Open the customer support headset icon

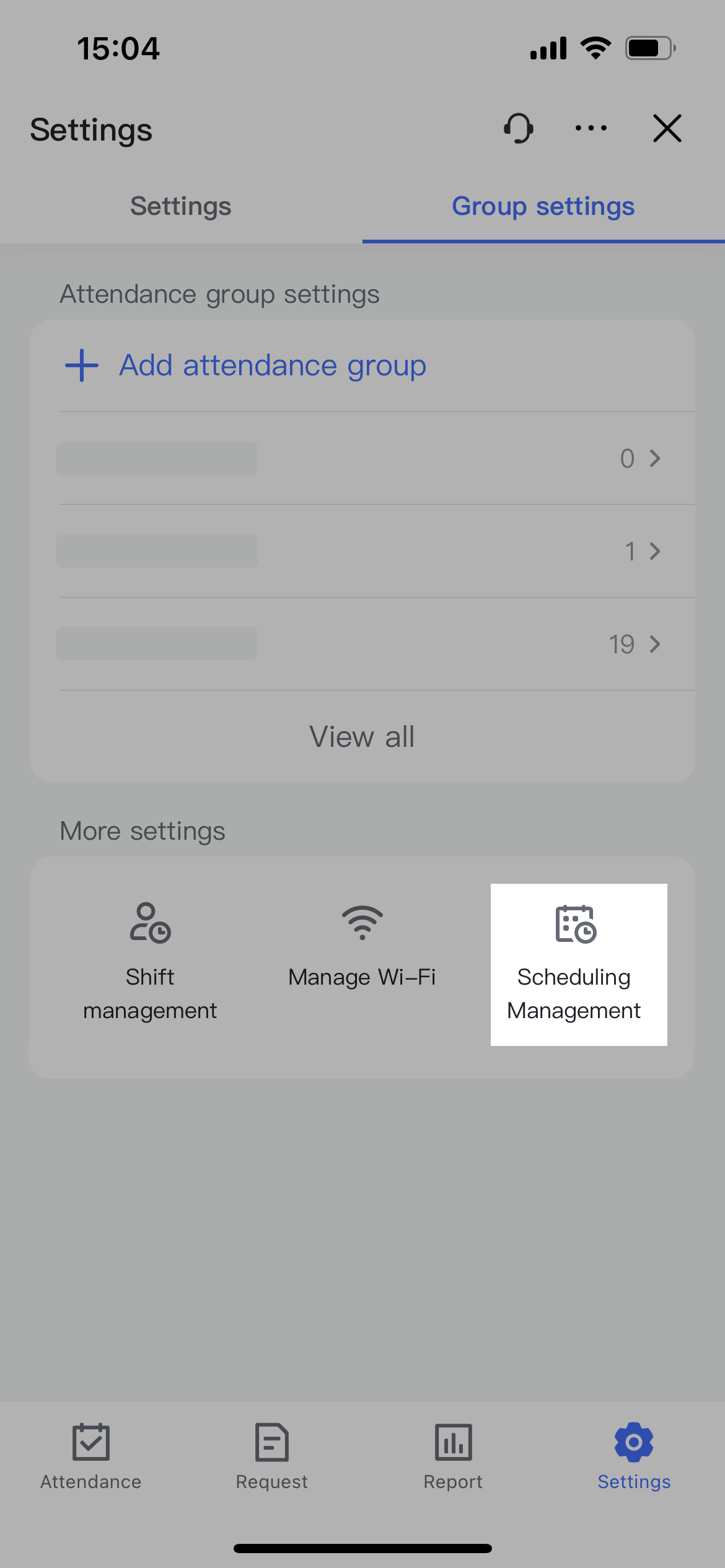pyautogui.click(x=518, y=129)
